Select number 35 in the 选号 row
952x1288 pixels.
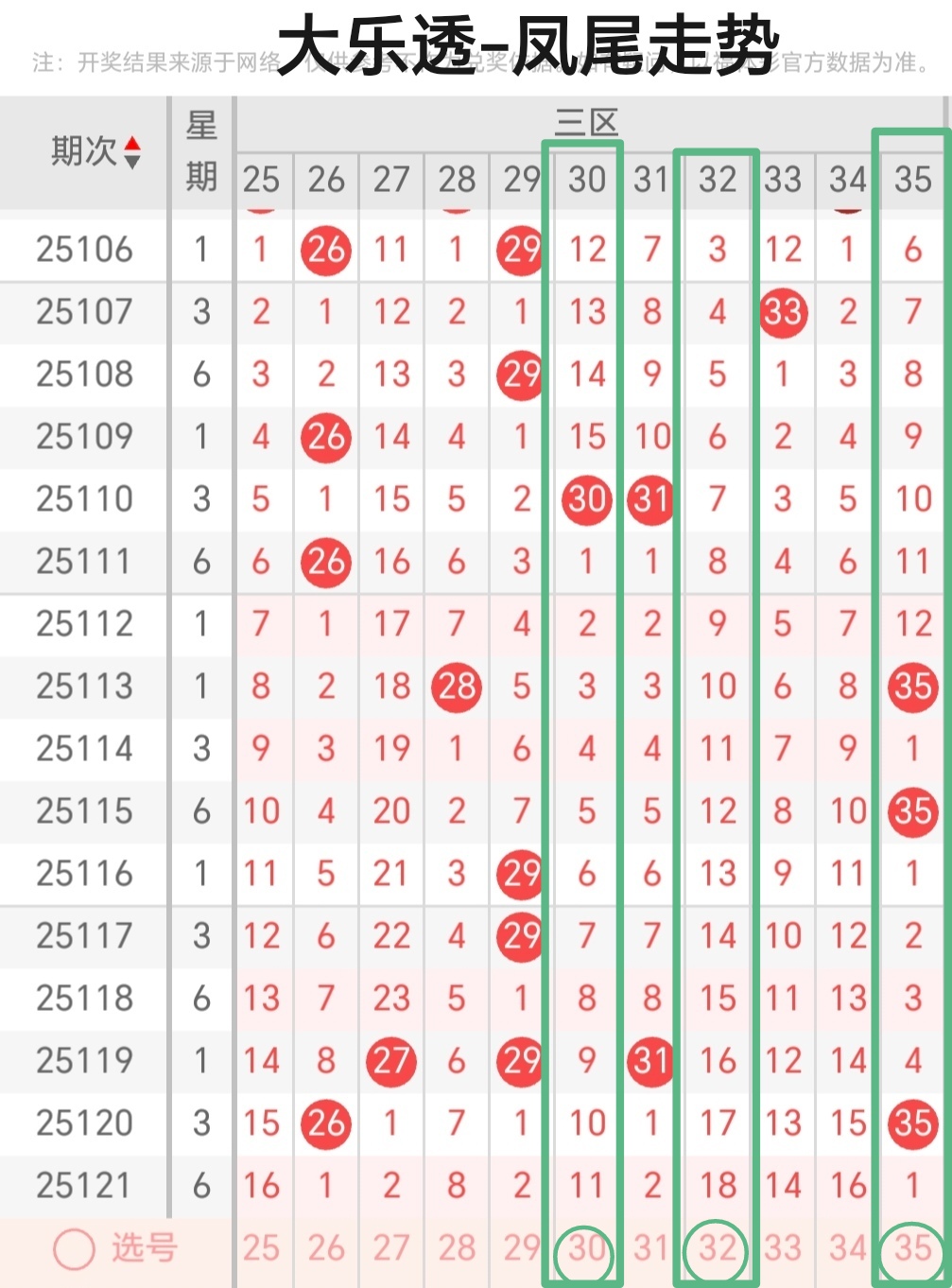(913, 1249)
